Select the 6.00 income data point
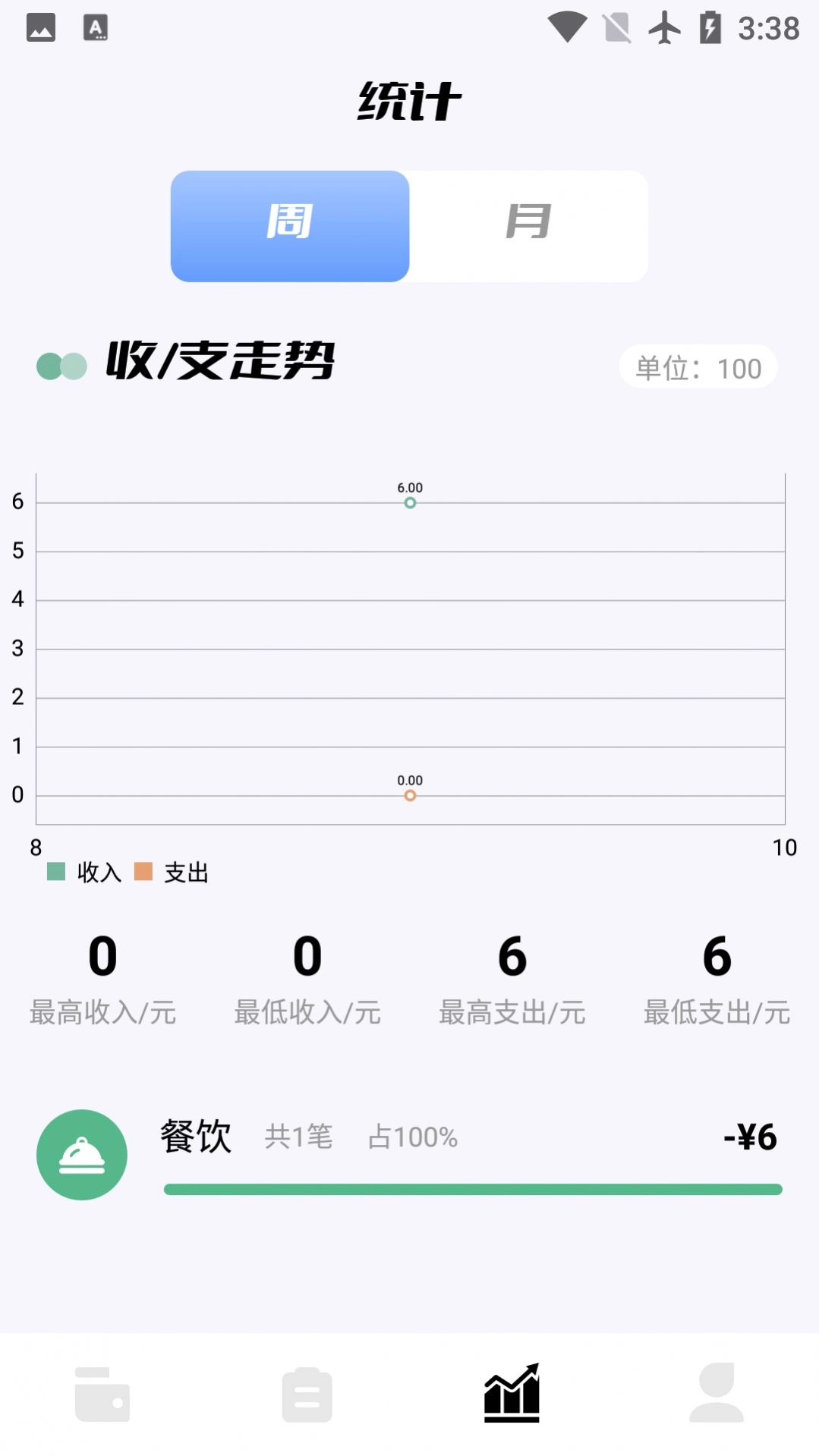 (x=410, y=502)
